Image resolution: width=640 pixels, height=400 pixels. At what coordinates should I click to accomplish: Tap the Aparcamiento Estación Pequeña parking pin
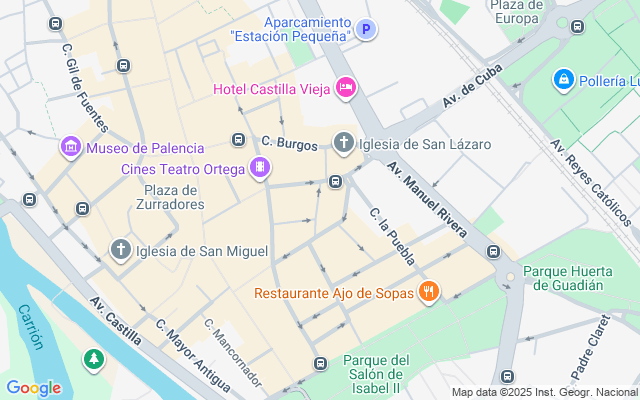pyautogui.click(x=367, y=30)
